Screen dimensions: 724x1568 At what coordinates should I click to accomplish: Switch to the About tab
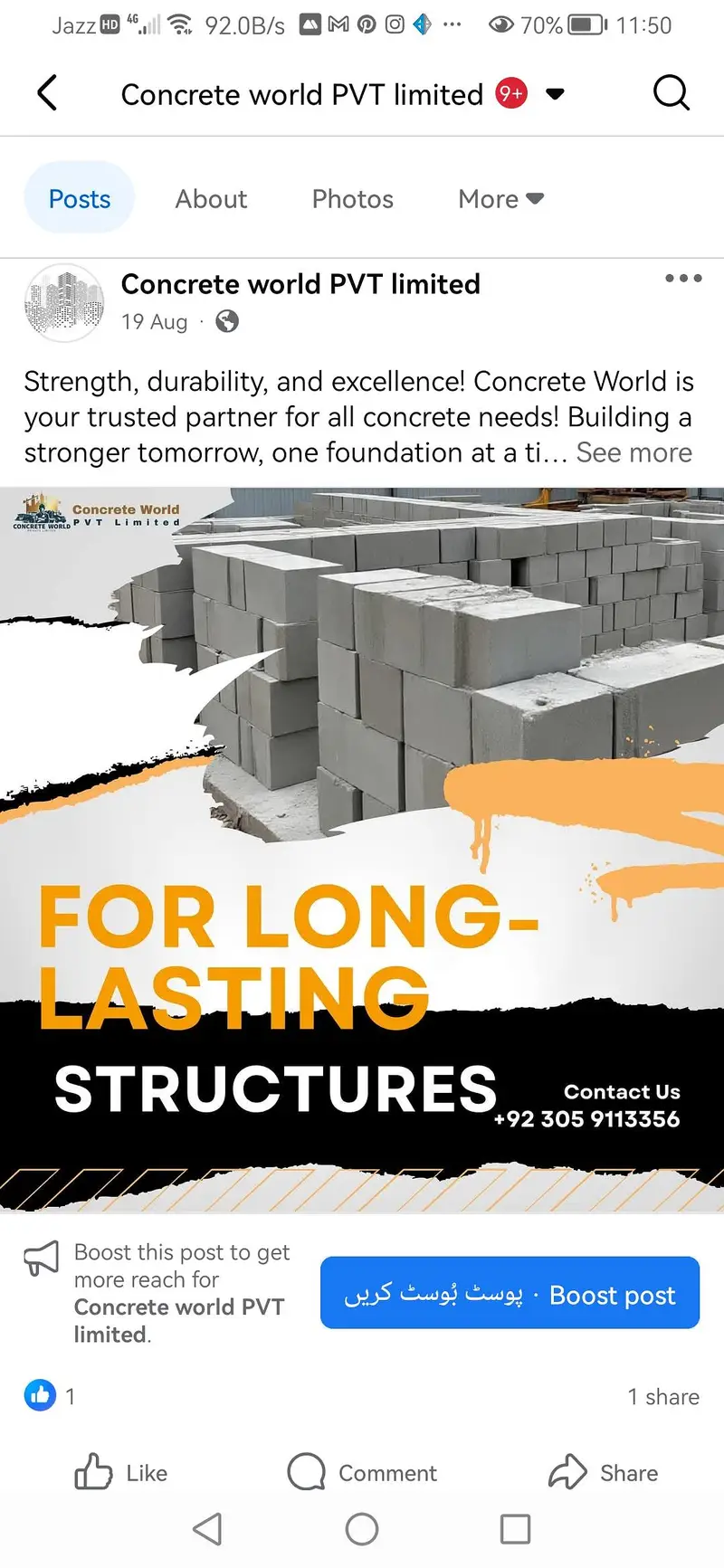[211, 199]
